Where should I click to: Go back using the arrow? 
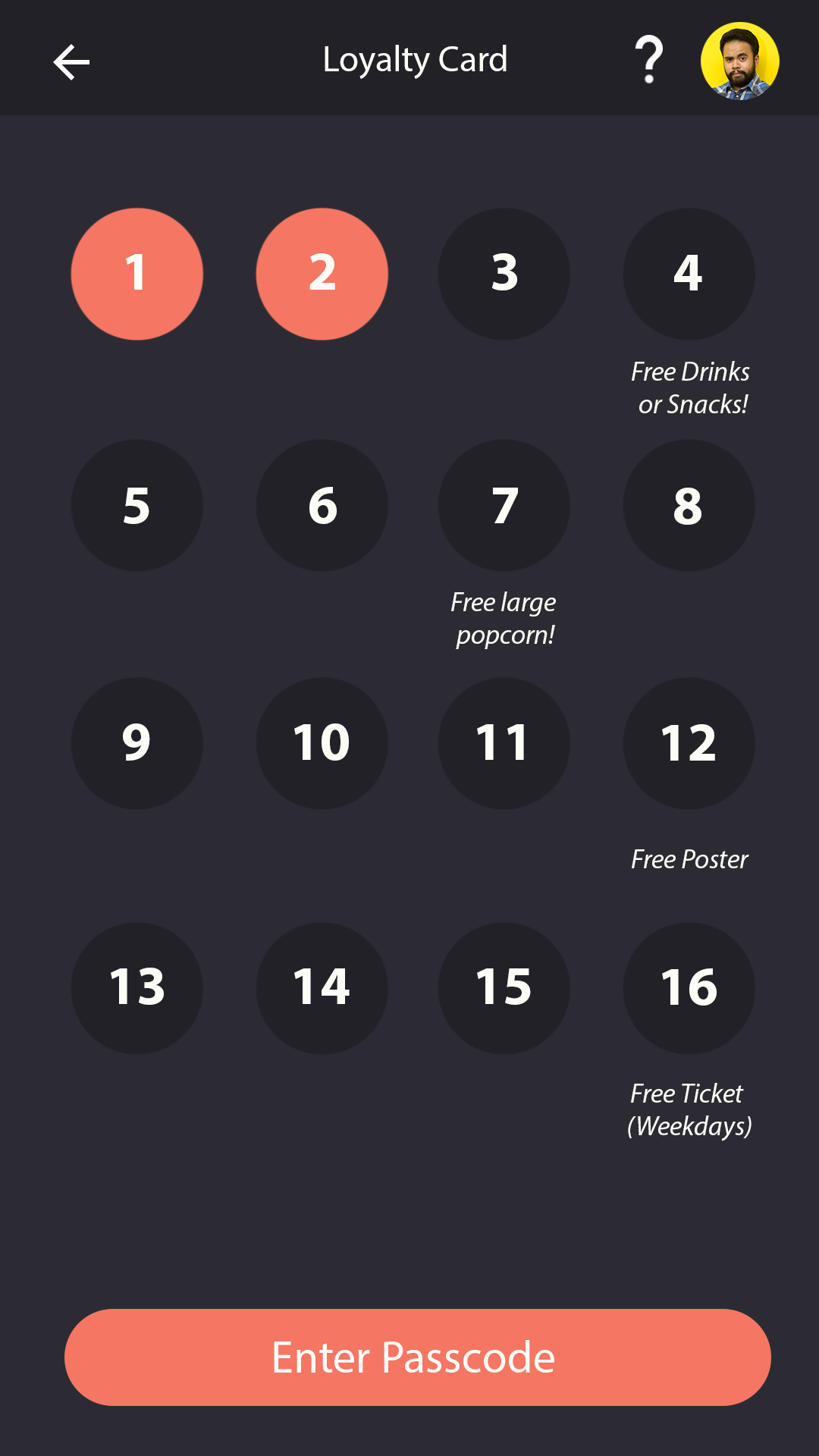click(71, 61)
